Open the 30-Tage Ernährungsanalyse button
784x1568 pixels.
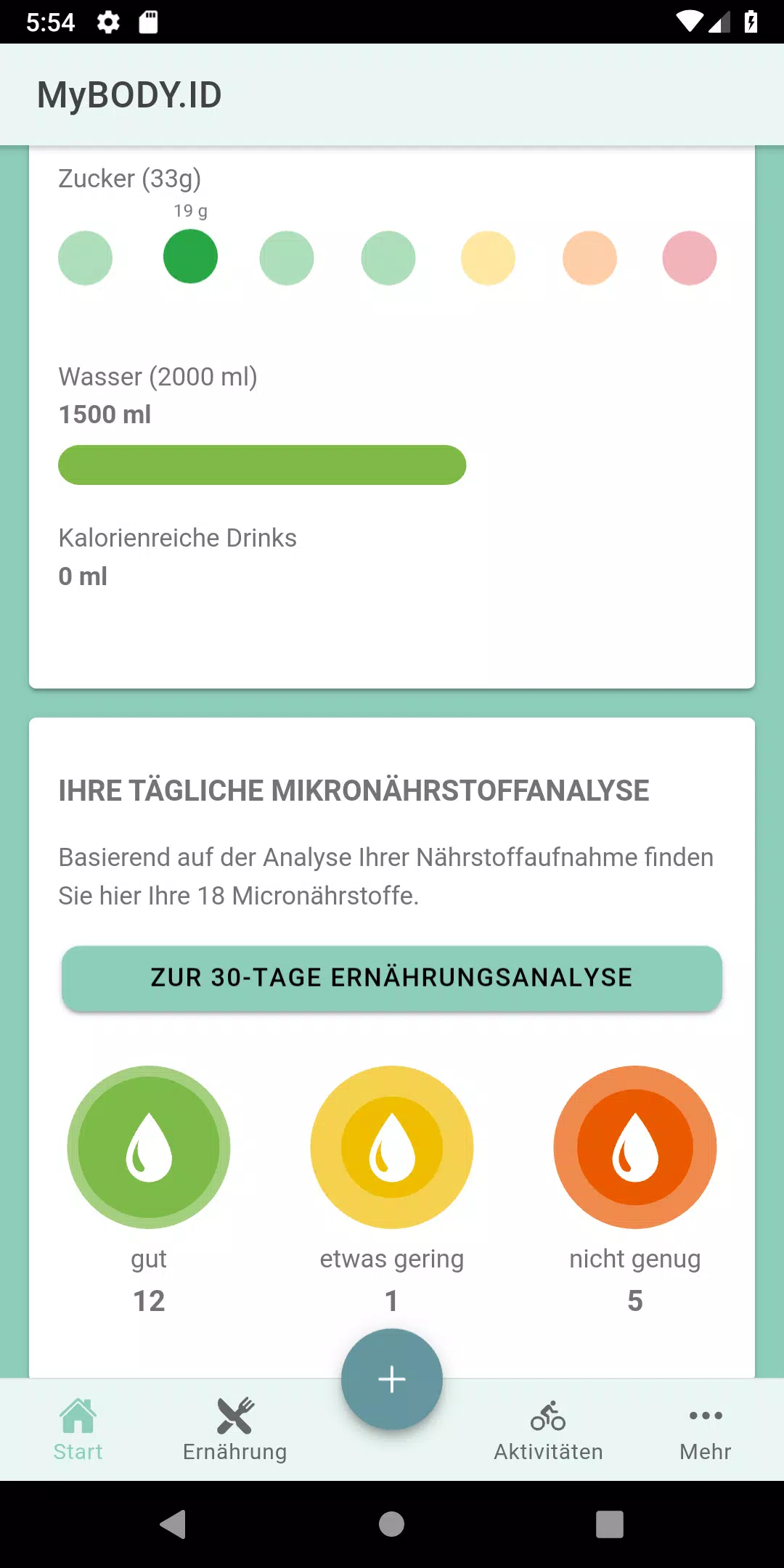[x=392, y=978]
